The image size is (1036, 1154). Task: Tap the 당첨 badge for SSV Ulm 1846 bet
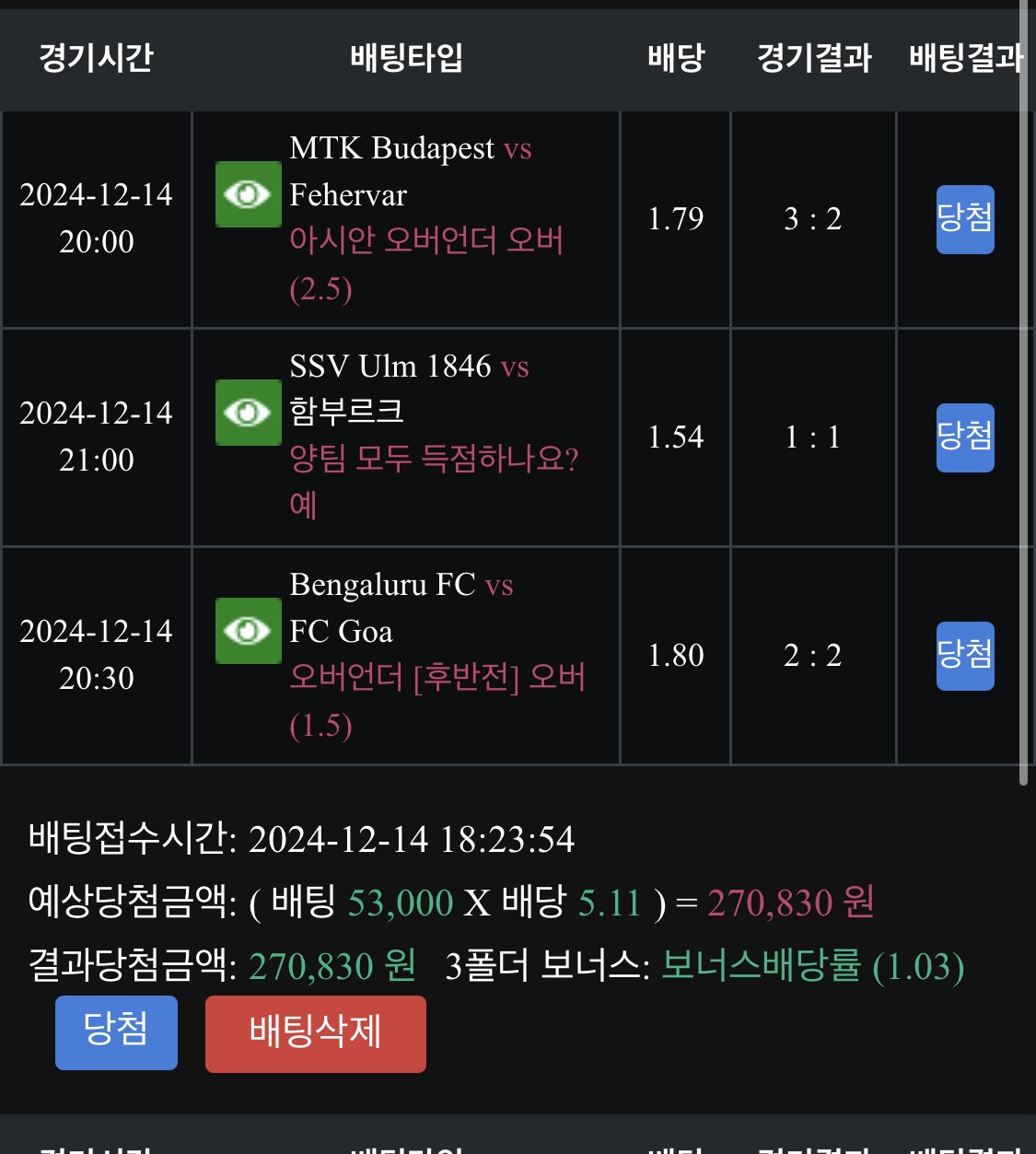point(964,437)
